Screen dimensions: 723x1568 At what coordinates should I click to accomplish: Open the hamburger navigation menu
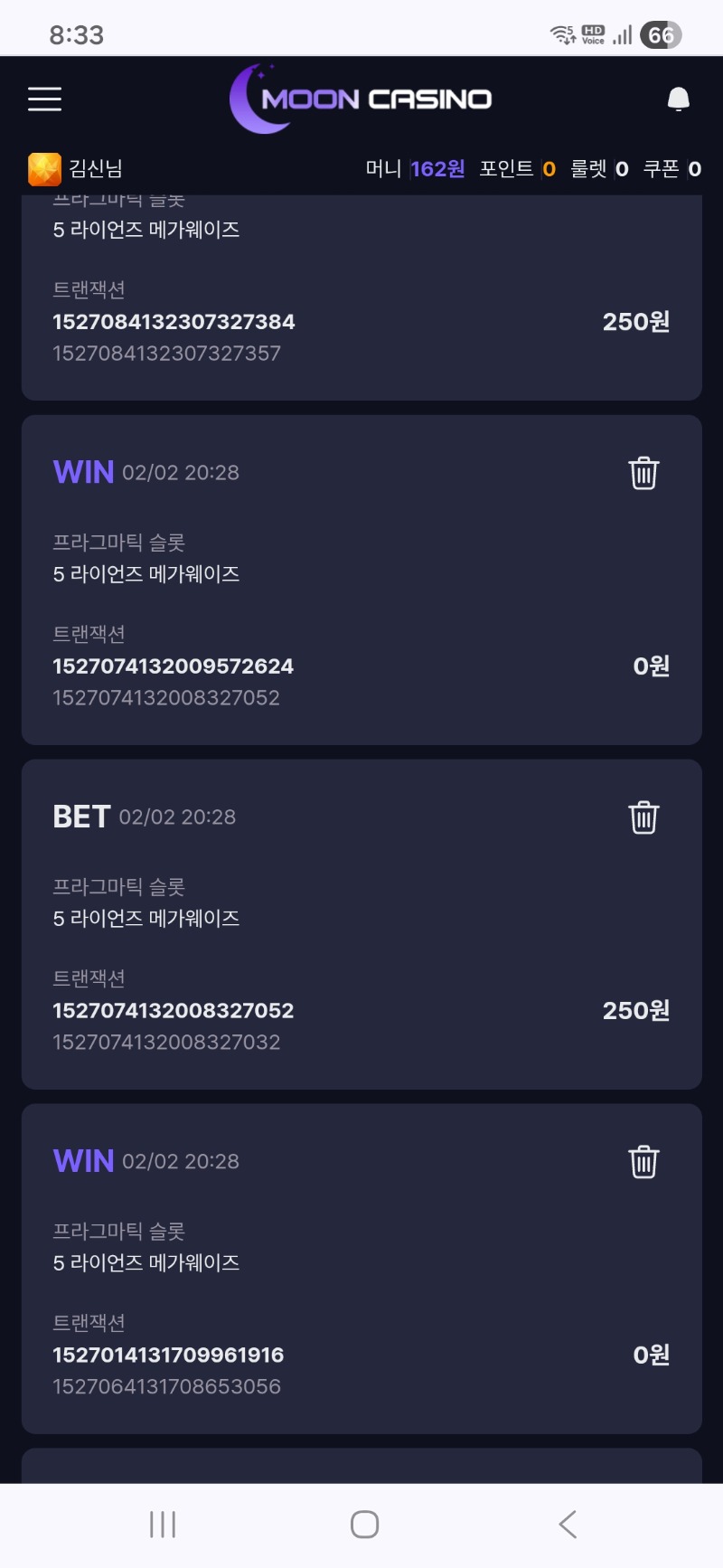[x=44, y=99]
